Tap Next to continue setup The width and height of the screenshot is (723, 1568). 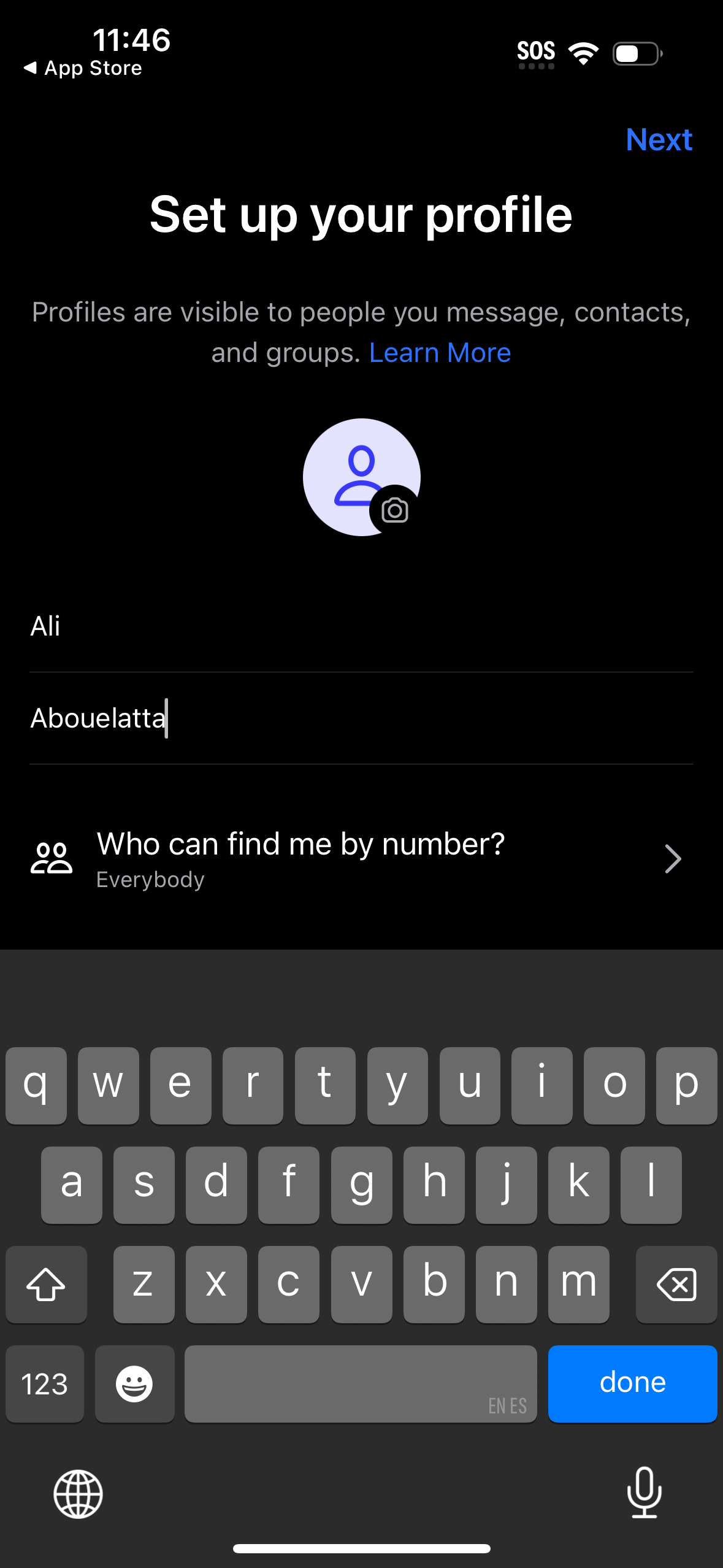coord(659,140)
